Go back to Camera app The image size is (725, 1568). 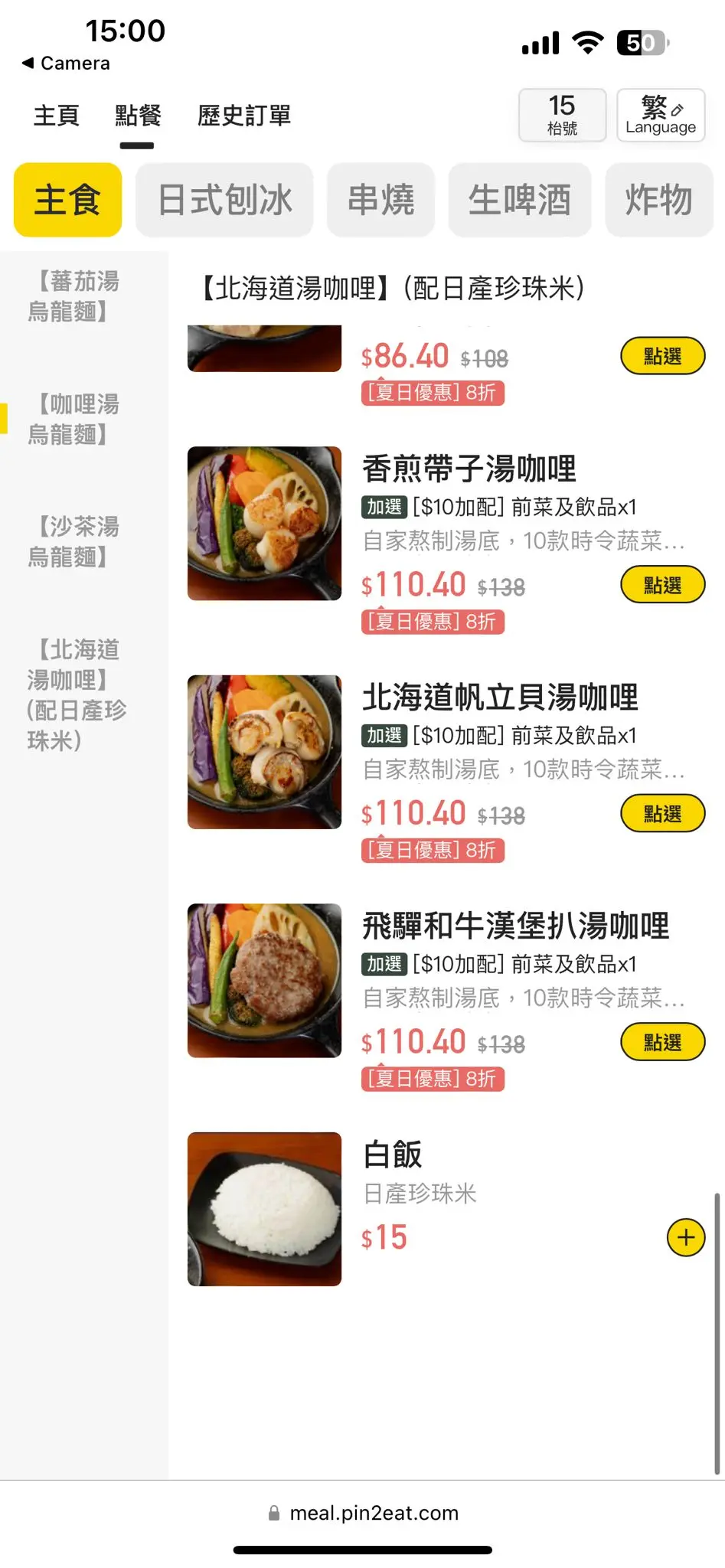[66, 64]
